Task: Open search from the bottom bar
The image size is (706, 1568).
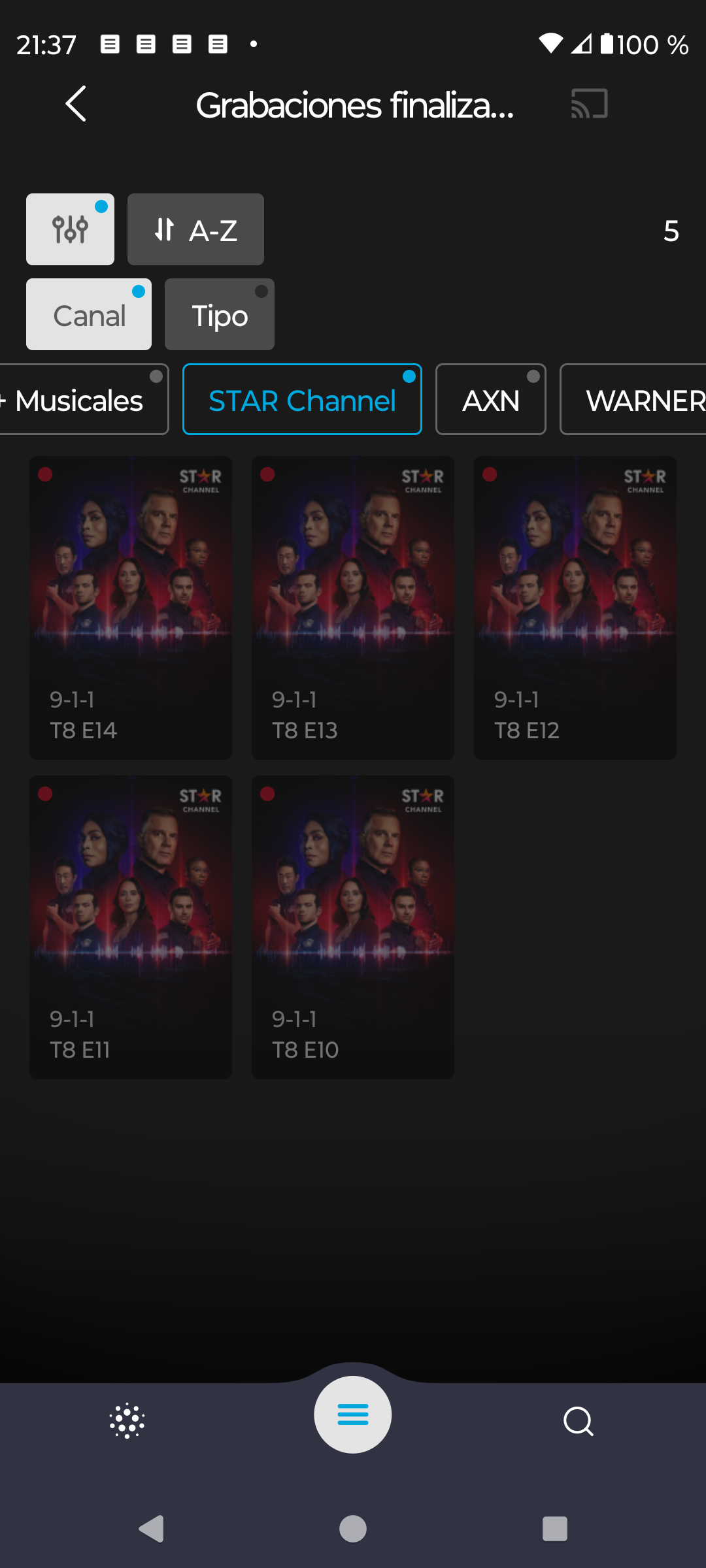Action: (x=579, y=1421)
